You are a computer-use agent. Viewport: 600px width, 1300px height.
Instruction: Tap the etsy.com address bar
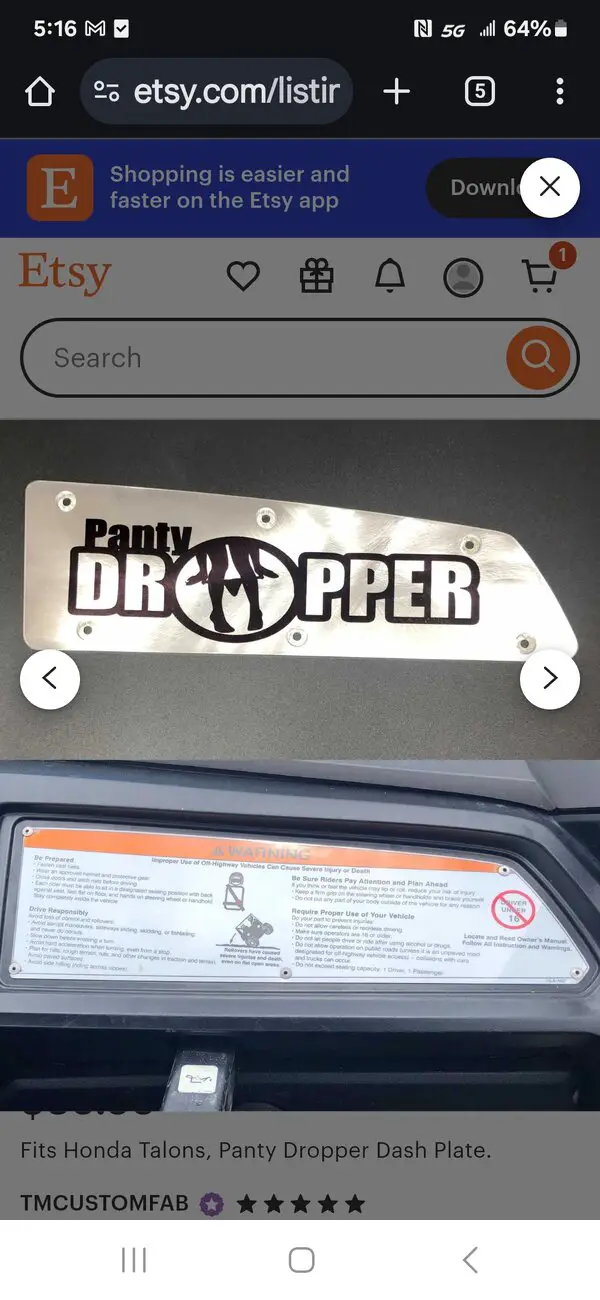[216, 92]
